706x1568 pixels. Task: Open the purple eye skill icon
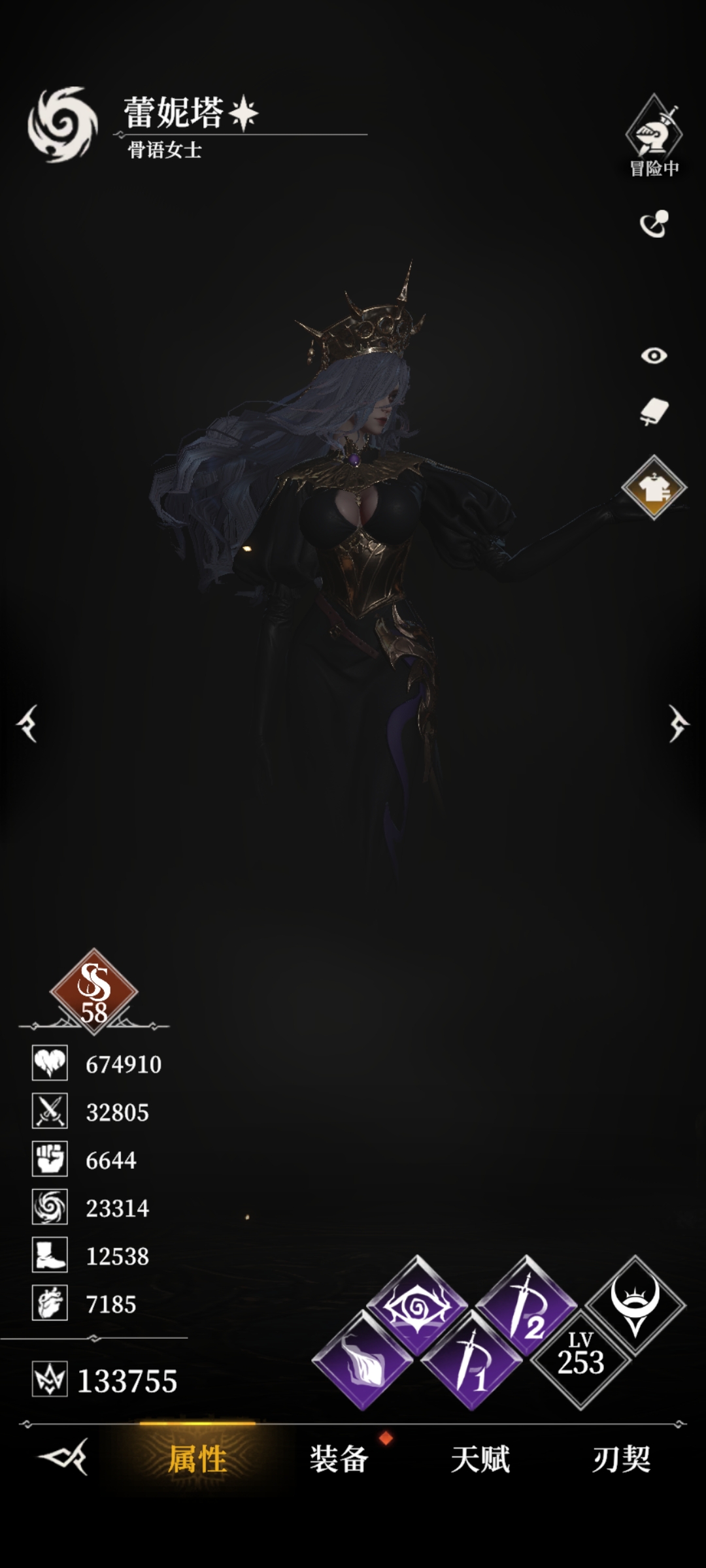417,1305
